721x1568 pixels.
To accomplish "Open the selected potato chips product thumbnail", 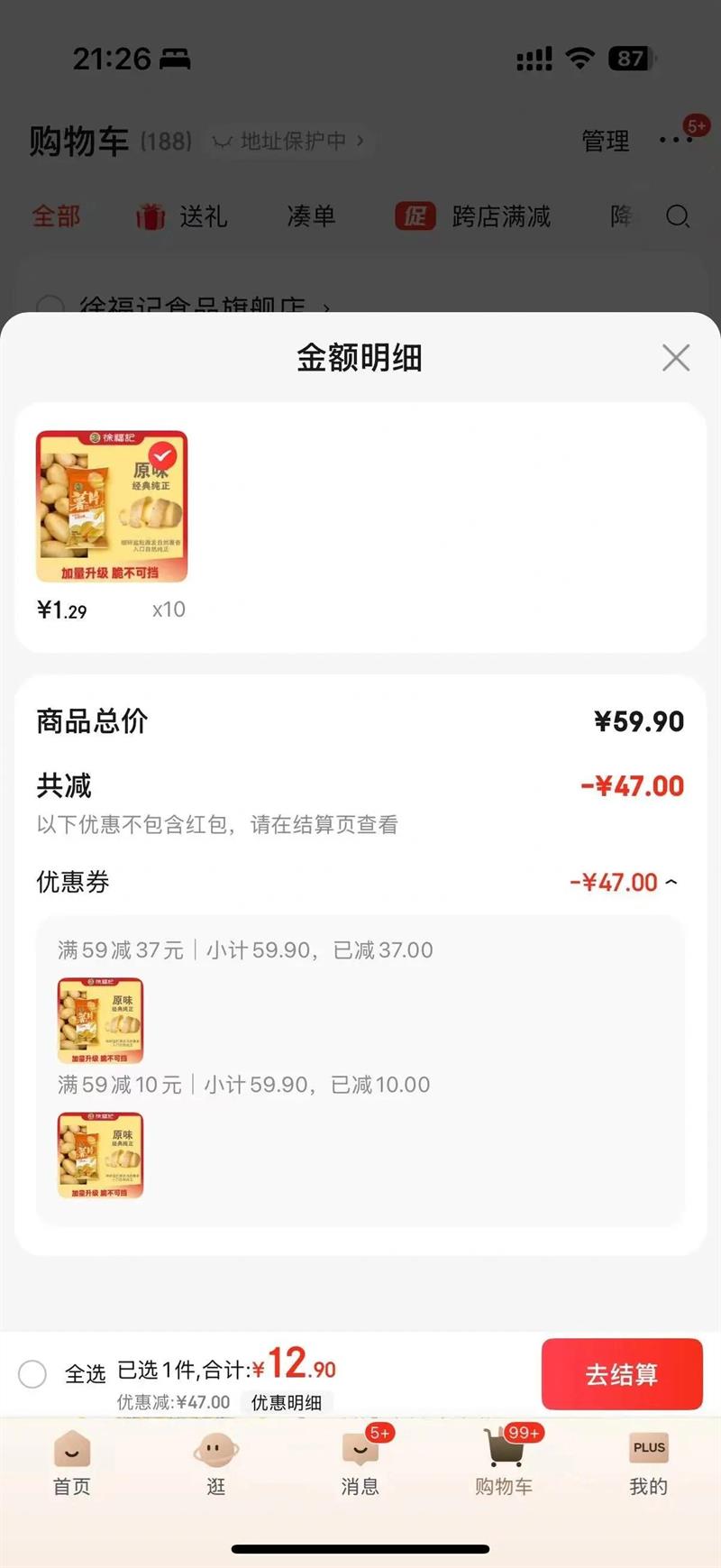I will [112, 507].
